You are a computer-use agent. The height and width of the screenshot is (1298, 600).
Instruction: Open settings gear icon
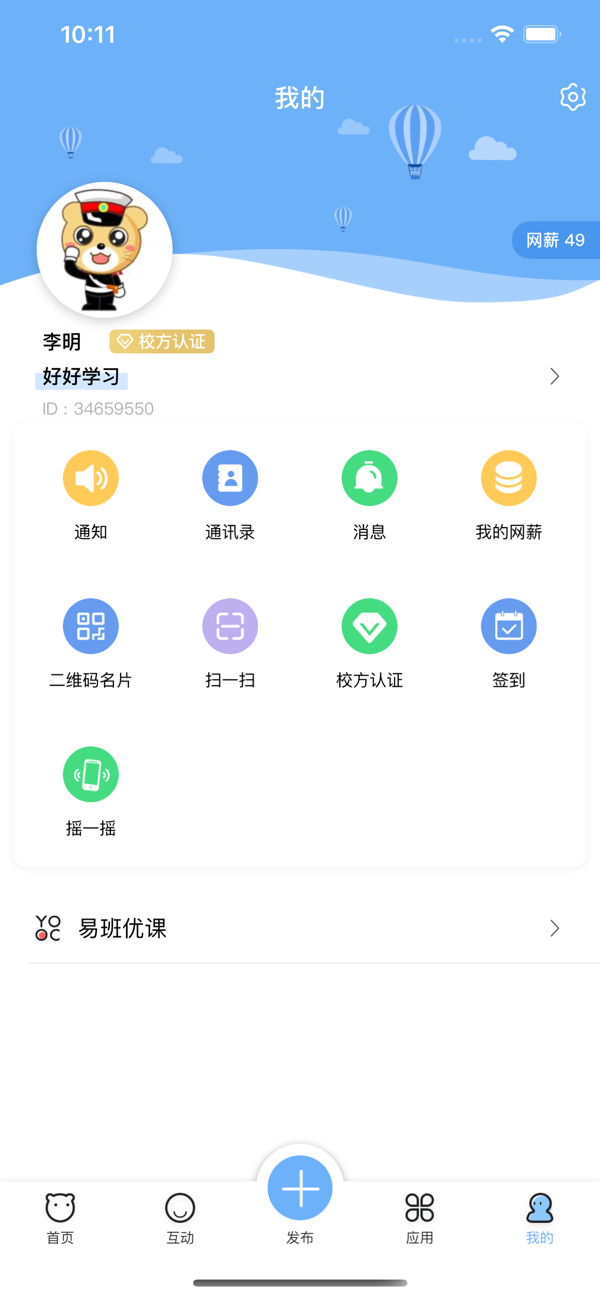coord(572,97)
